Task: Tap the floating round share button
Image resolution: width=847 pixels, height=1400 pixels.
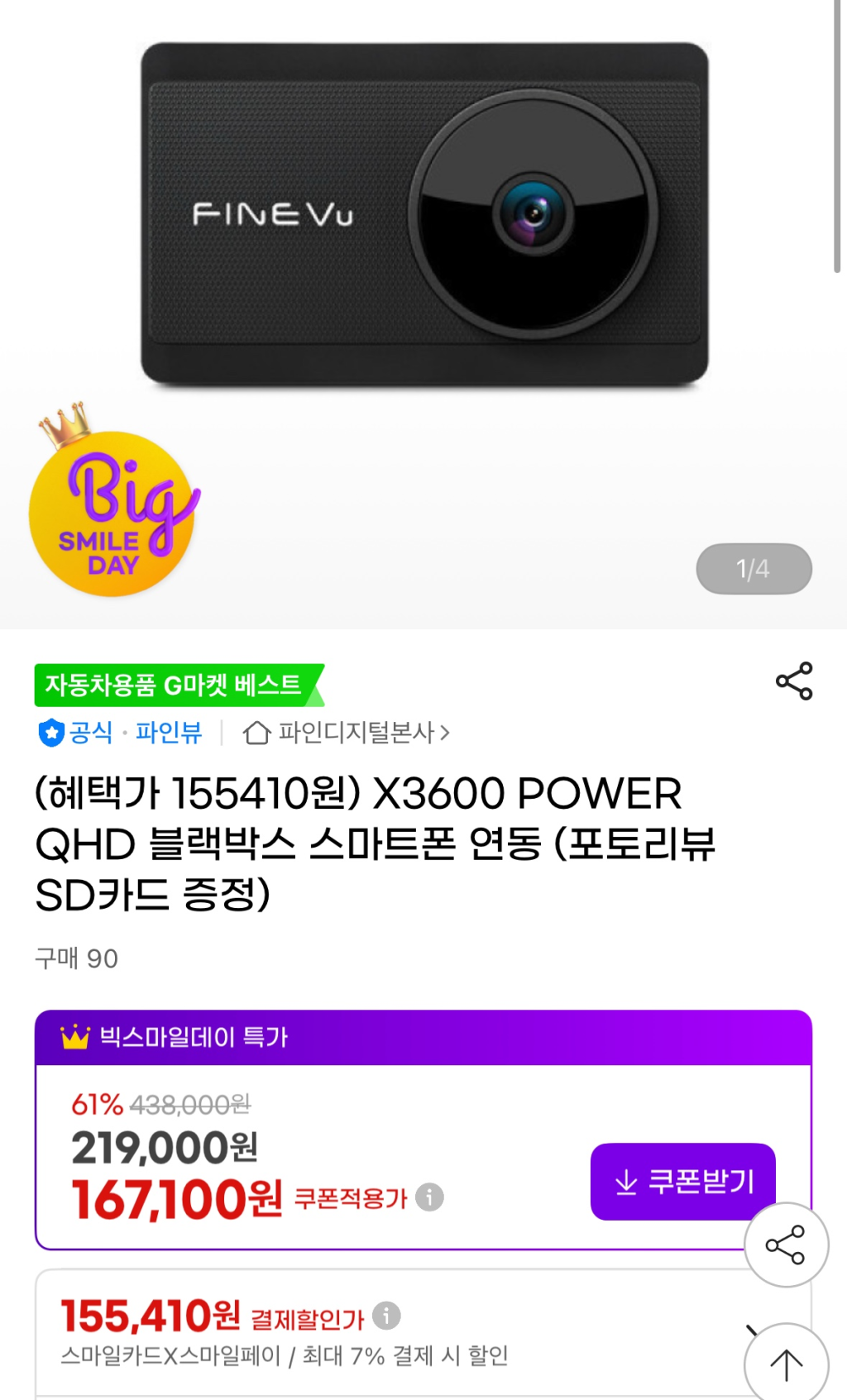Action: [785, 1245]
